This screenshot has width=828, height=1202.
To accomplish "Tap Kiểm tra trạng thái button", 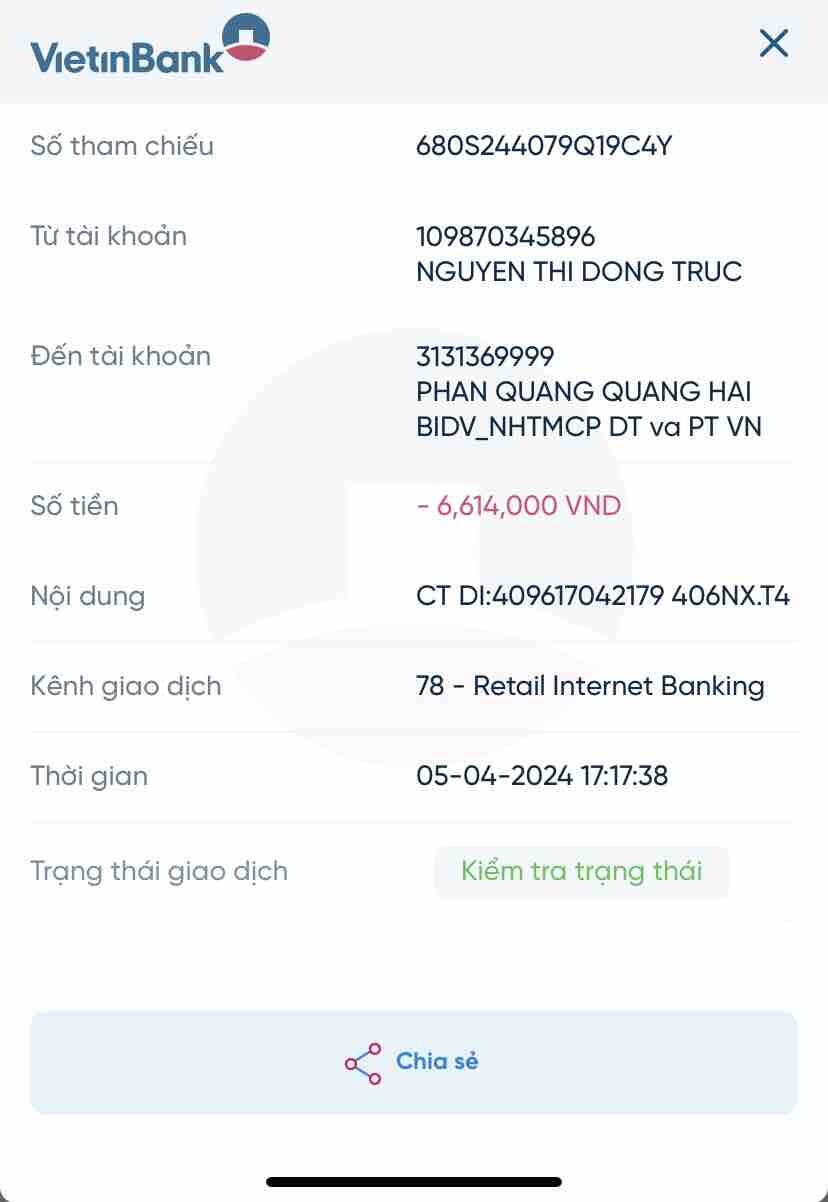I will (x=581, y=871).
